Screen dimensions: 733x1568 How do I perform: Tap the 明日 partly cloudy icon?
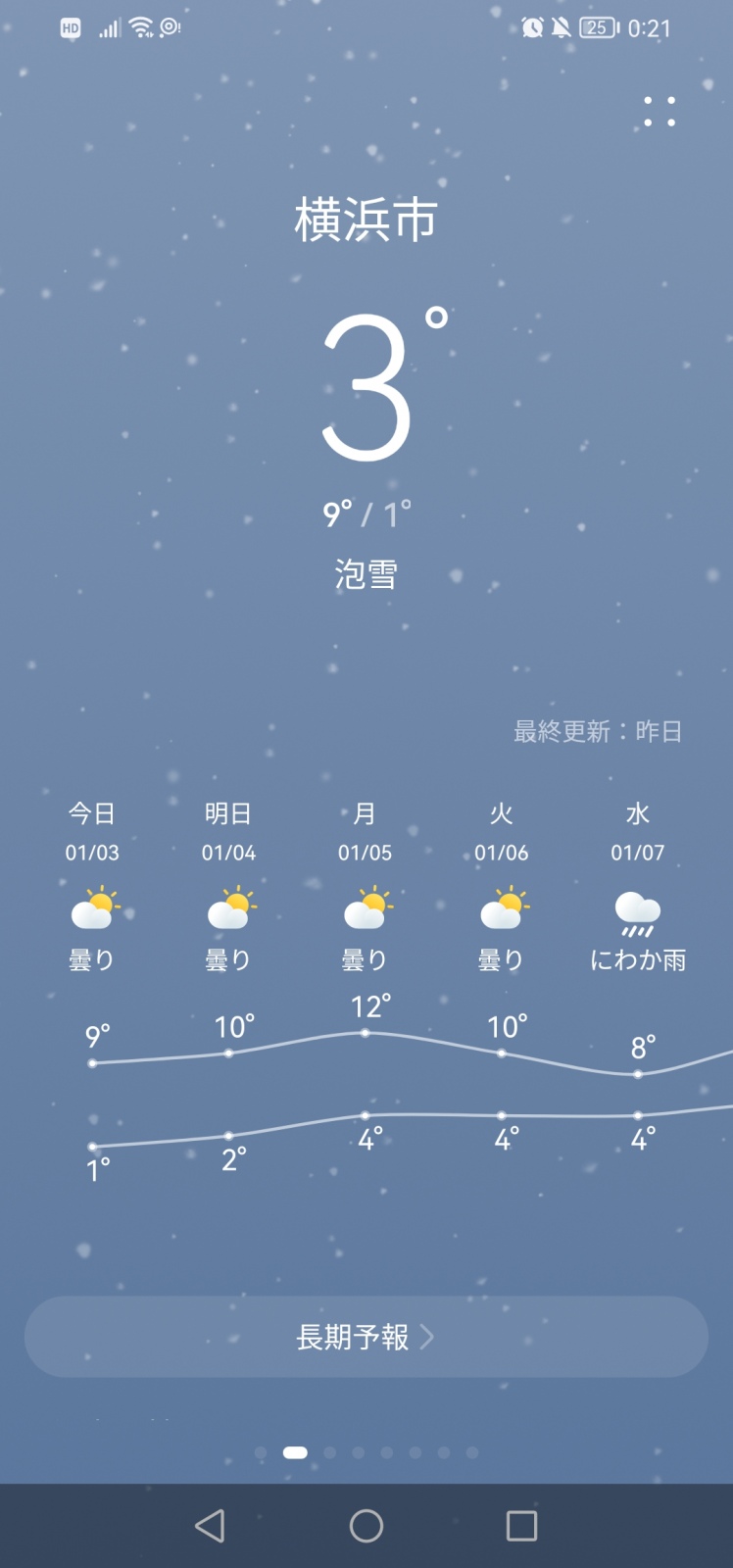click(x=228, y=911)
